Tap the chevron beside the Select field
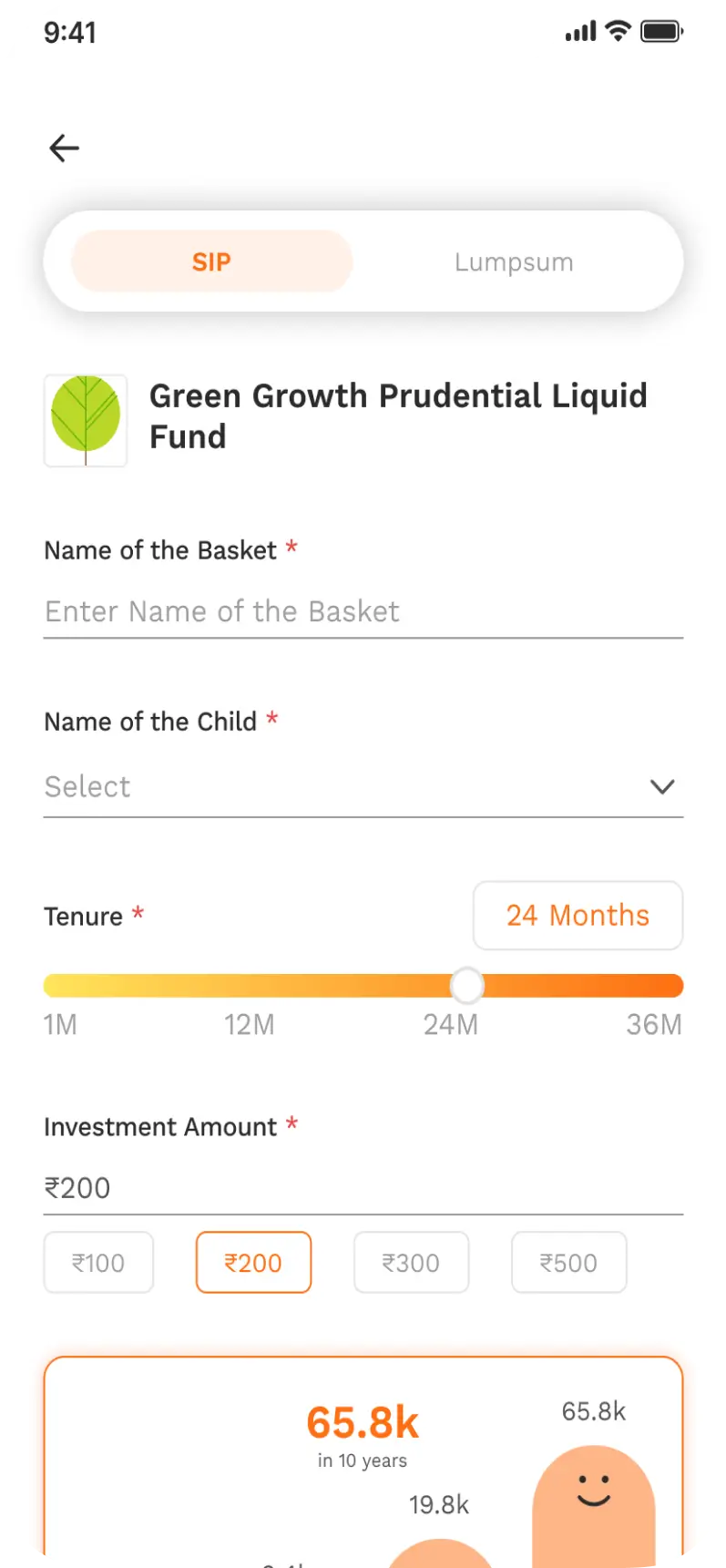The height and width of the screenshot is (1568, 726). click(x=661, y=785)
